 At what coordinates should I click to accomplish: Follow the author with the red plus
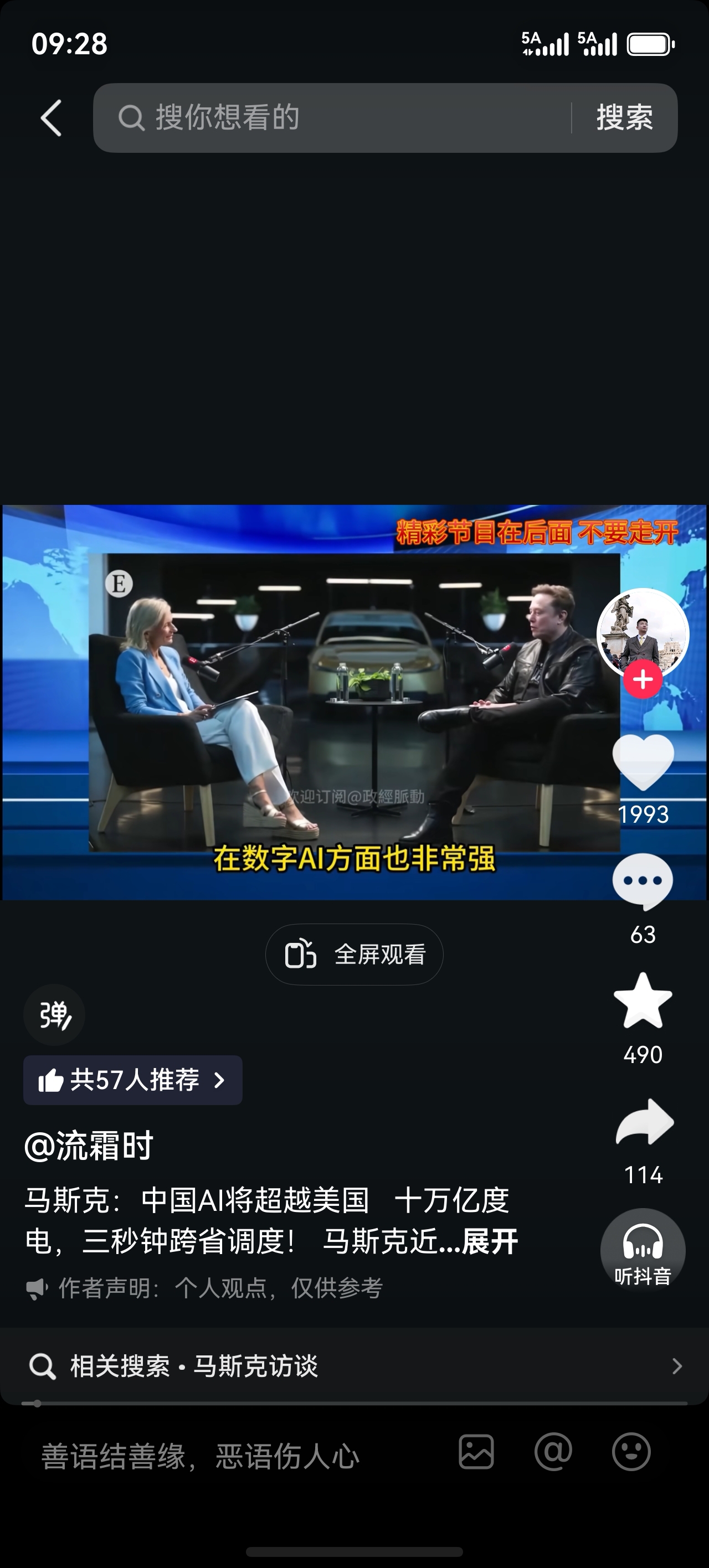(643, 679)
